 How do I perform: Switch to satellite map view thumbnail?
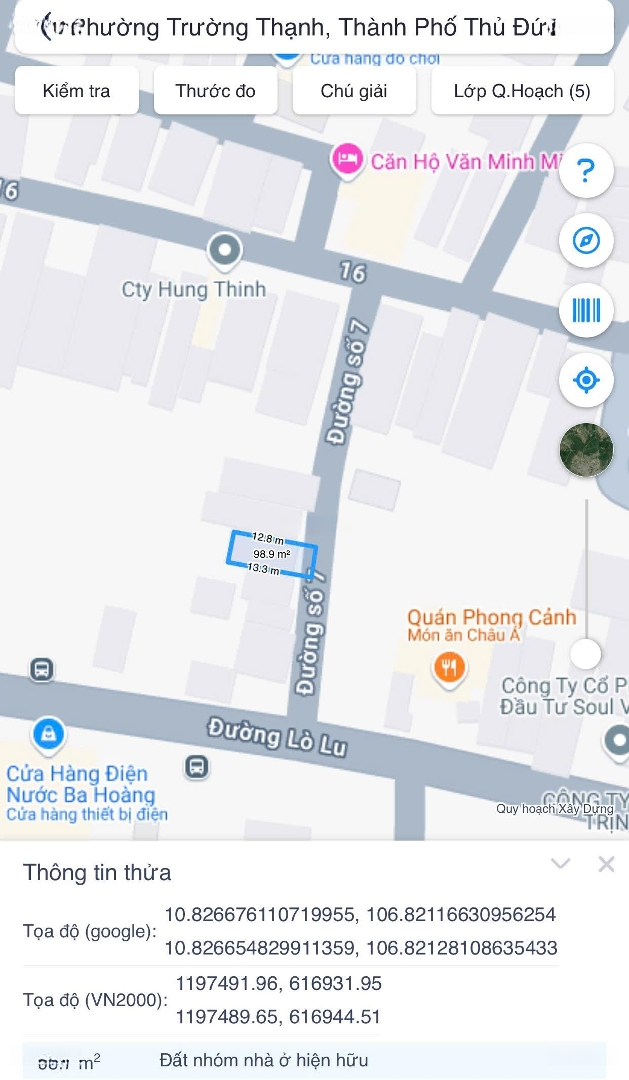(586, 450)
